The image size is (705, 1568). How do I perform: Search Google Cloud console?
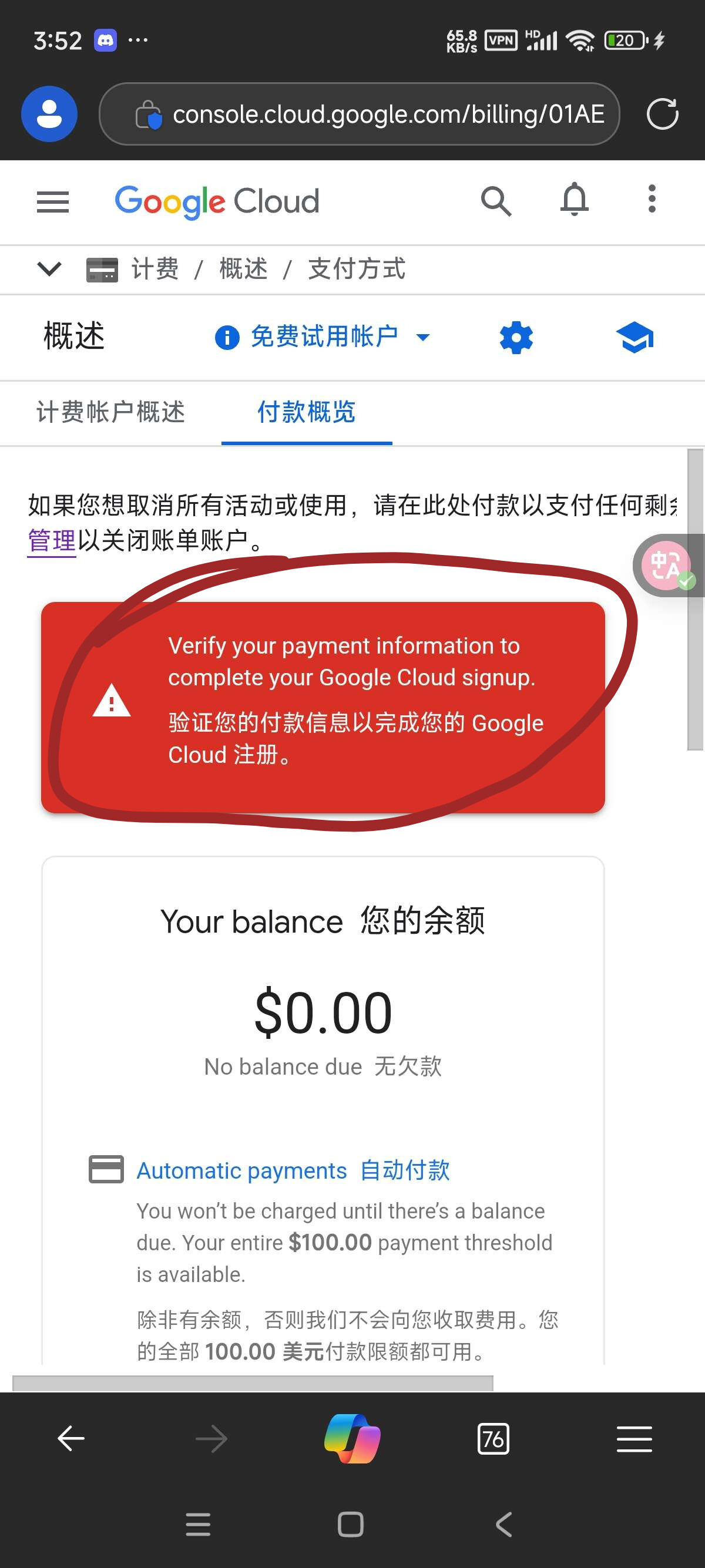click(496, 201)
